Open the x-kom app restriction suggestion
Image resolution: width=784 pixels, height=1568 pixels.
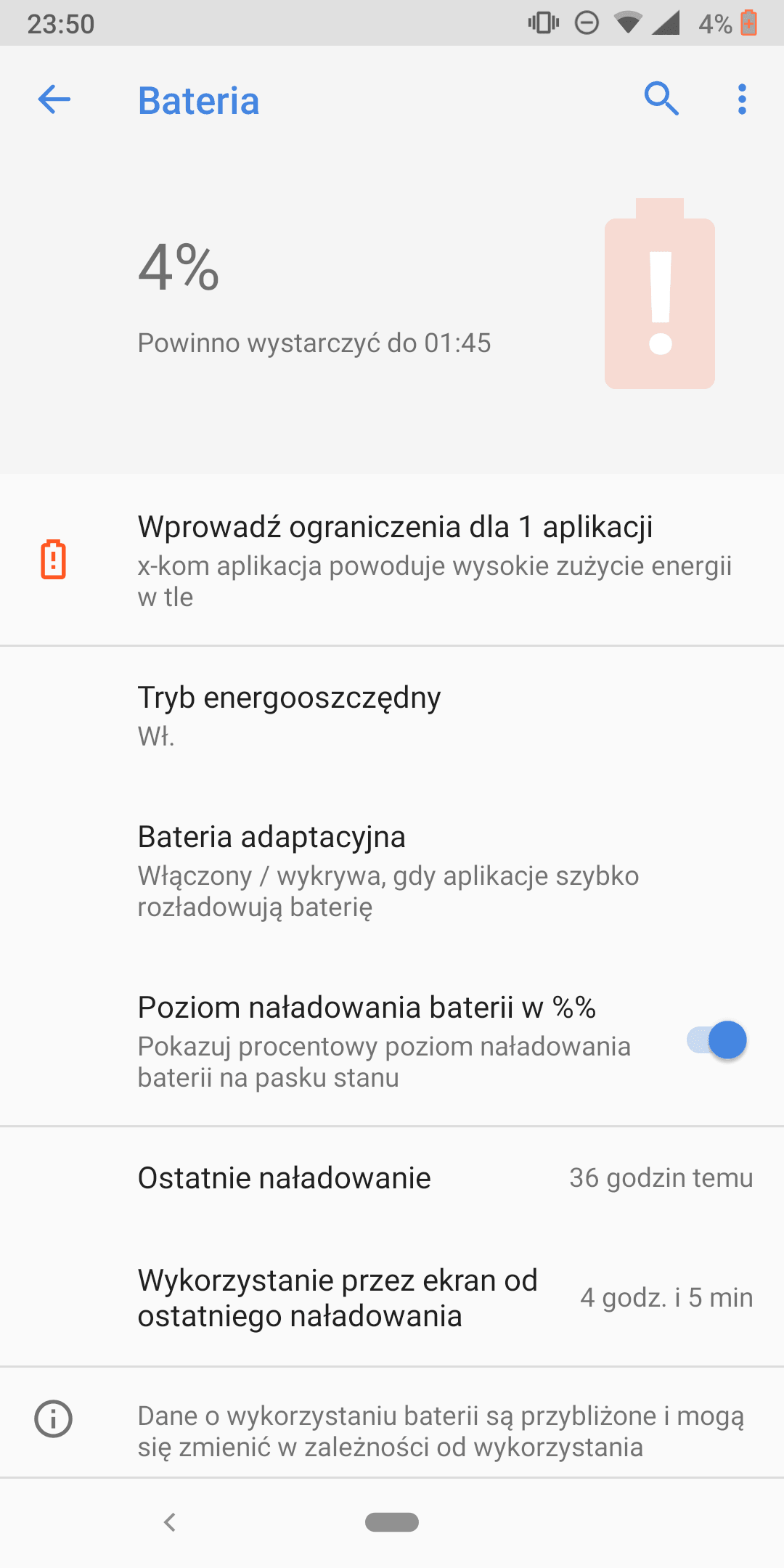coord(392,560)
